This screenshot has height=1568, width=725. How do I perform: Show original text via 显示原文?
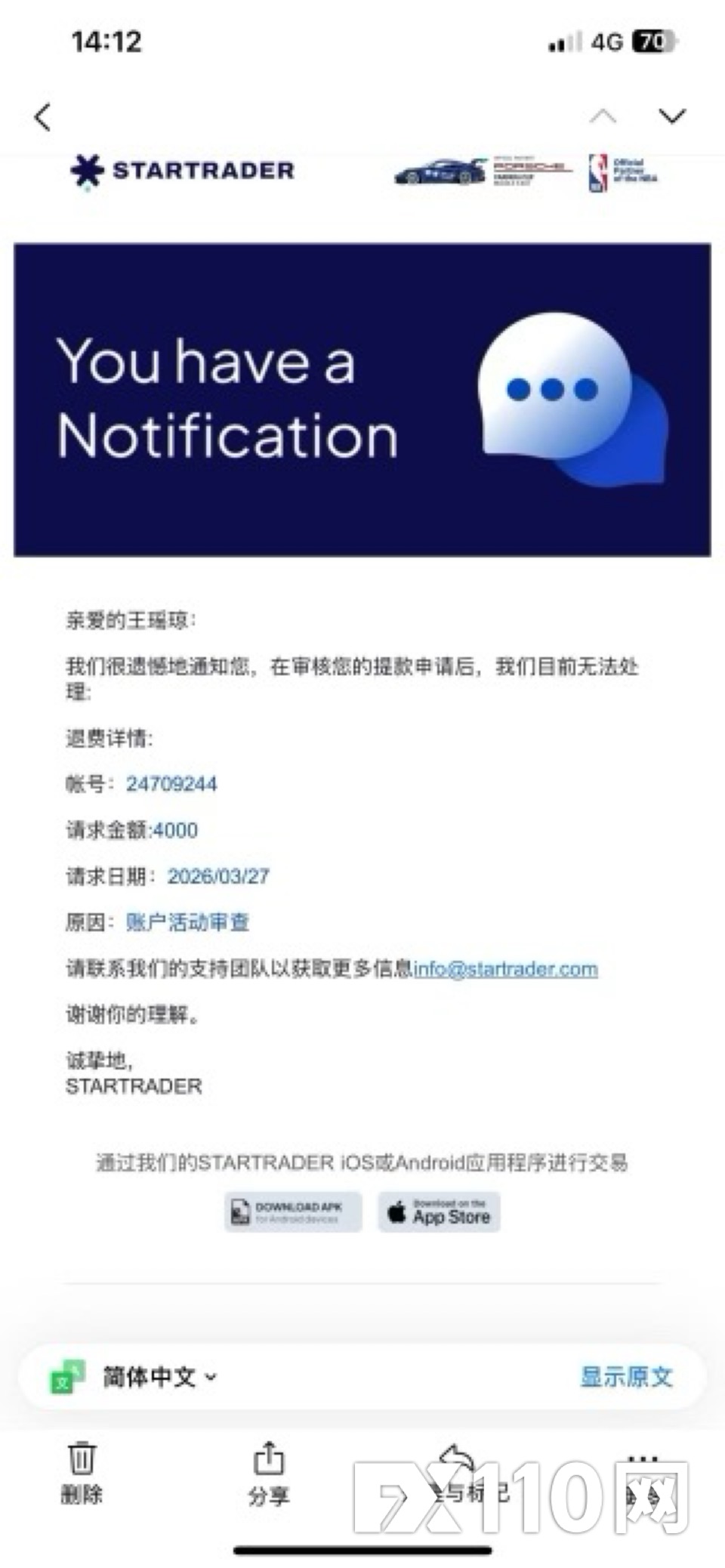click(x=625, y=1376)
